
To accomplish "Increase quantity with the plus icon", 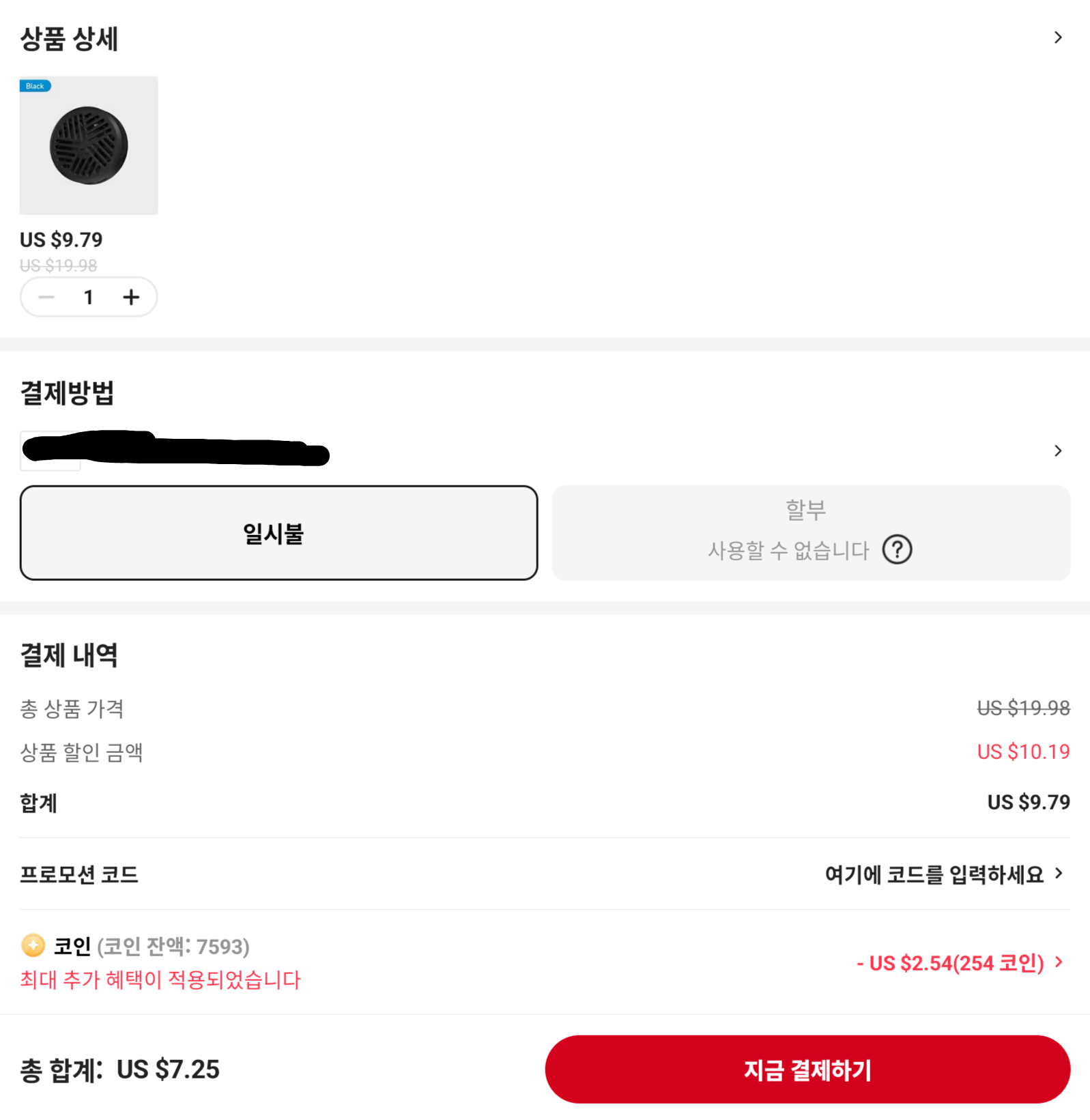I will pyautogui.click(x=131, y=296).
